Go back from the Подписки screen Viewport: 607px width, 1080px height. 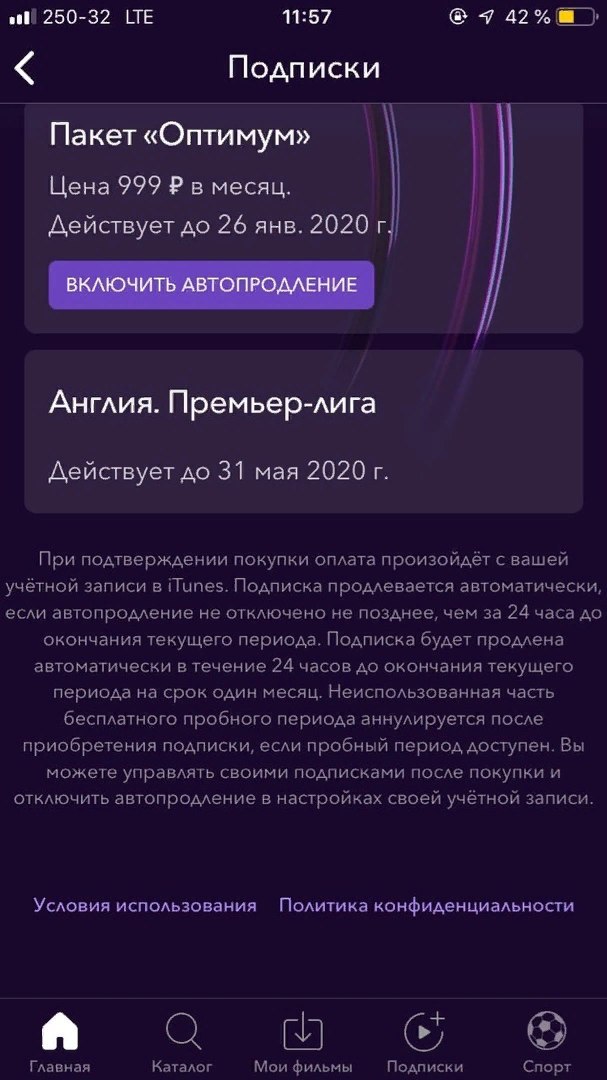(x=26, y=68)
